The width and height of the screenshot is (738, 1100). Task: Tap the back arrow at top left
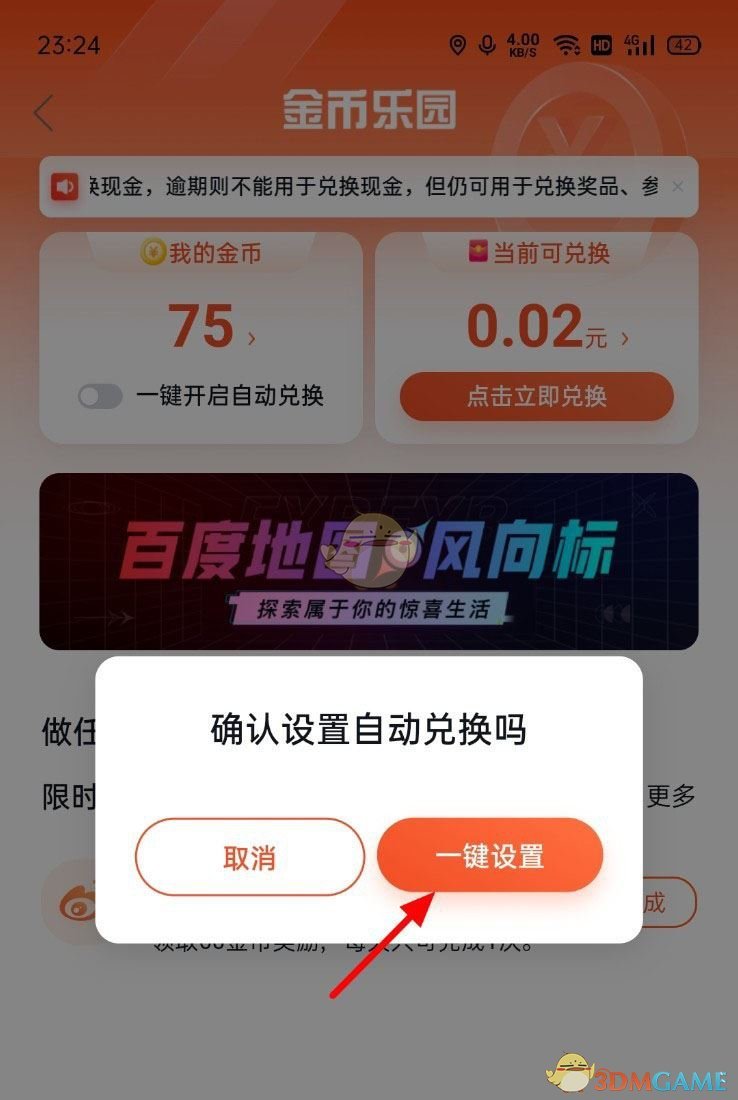[x=42, y=112]
